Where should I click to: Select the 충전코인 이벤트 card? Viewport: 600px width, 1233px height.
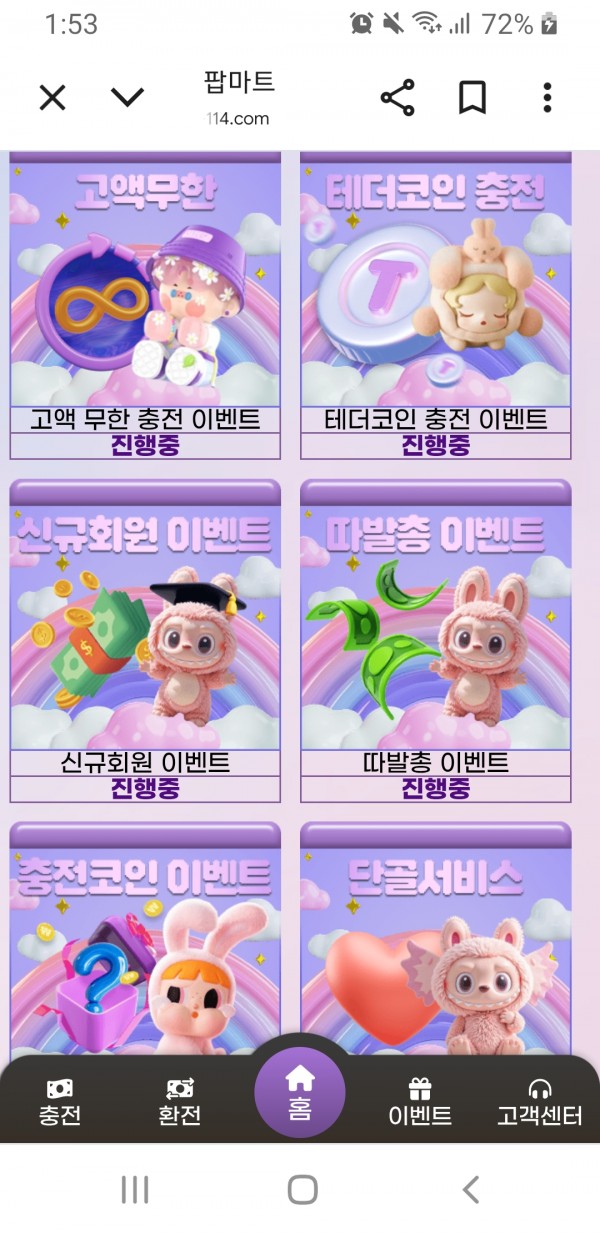pos(145,940)
